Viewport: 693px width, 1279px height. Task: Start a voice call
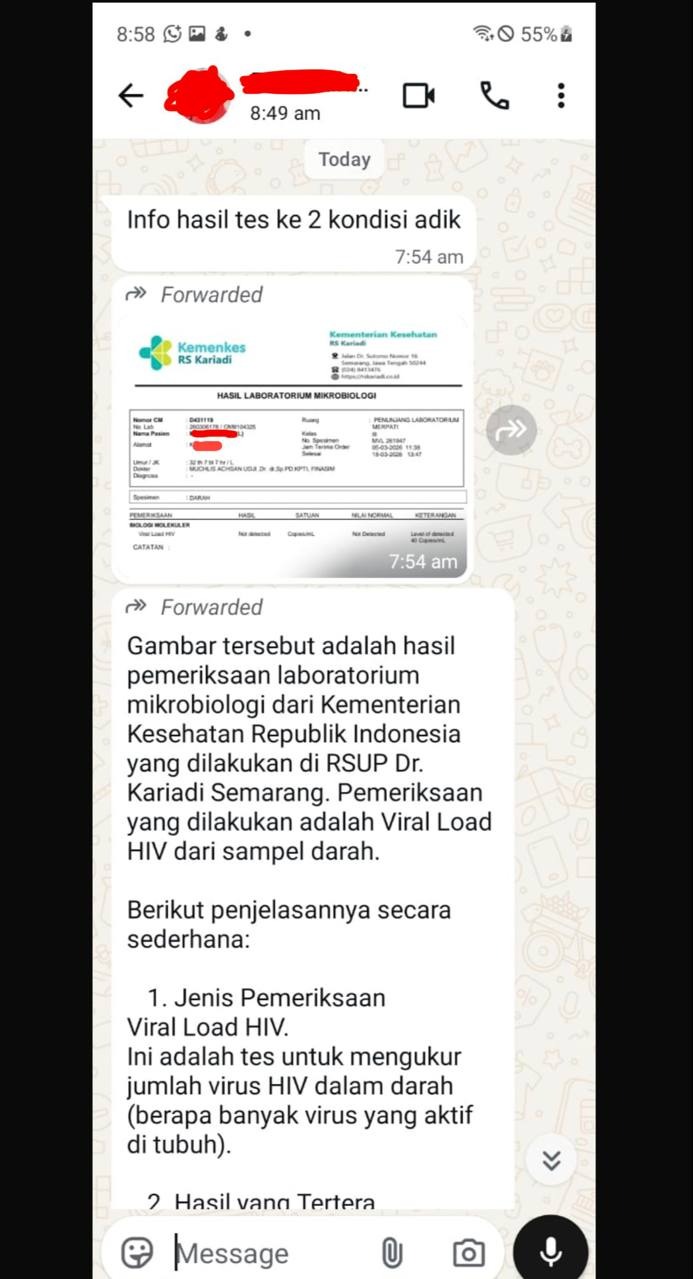(x=495, y=95)
